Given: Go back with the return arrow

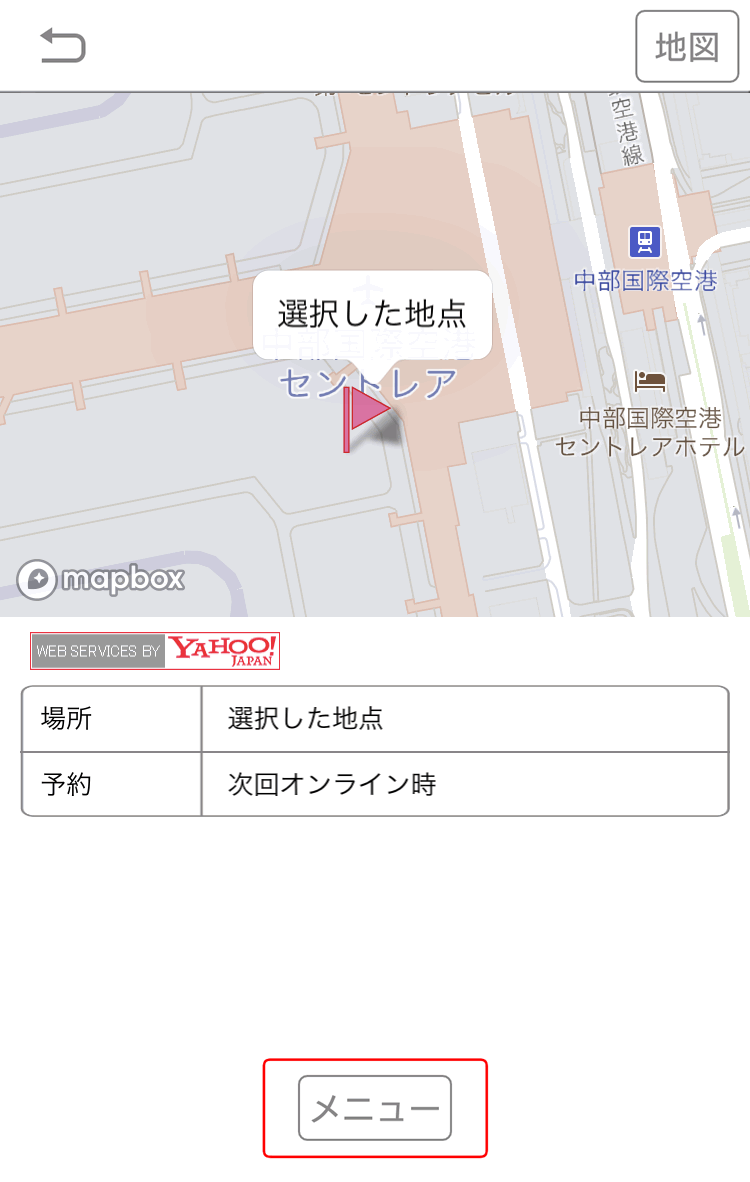Looking at the screenshot, I should pos(63,45).
